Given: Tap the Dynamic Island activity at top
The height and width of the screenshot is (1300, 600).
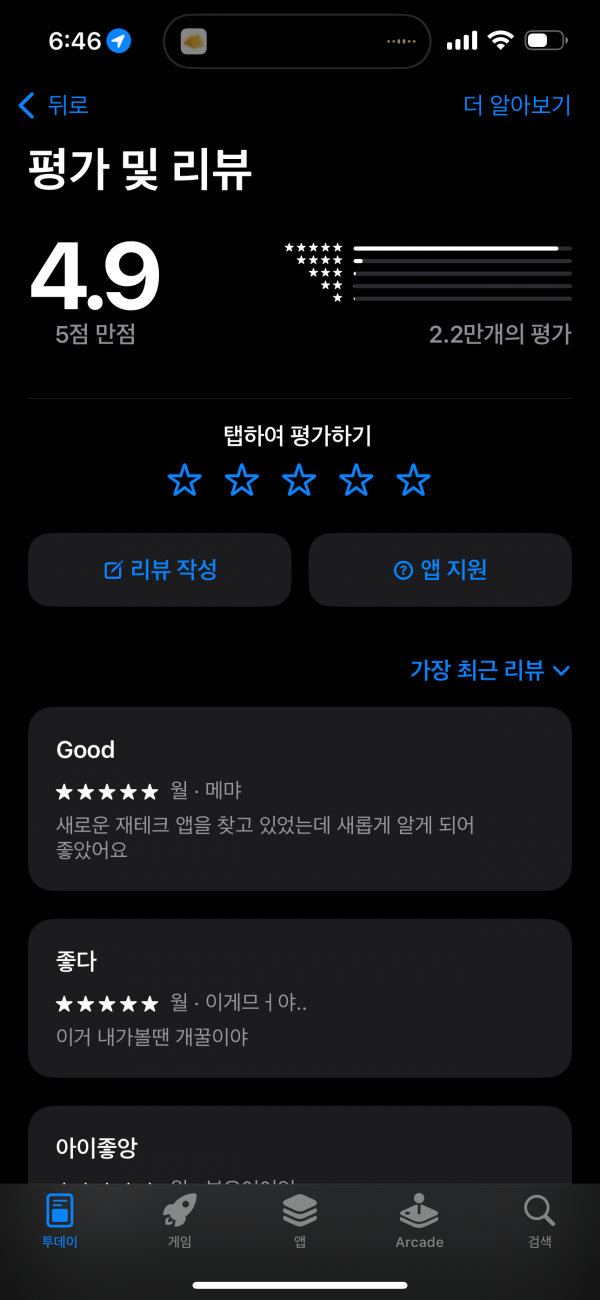Looking at the screenshot, I should tap(297, 41).
